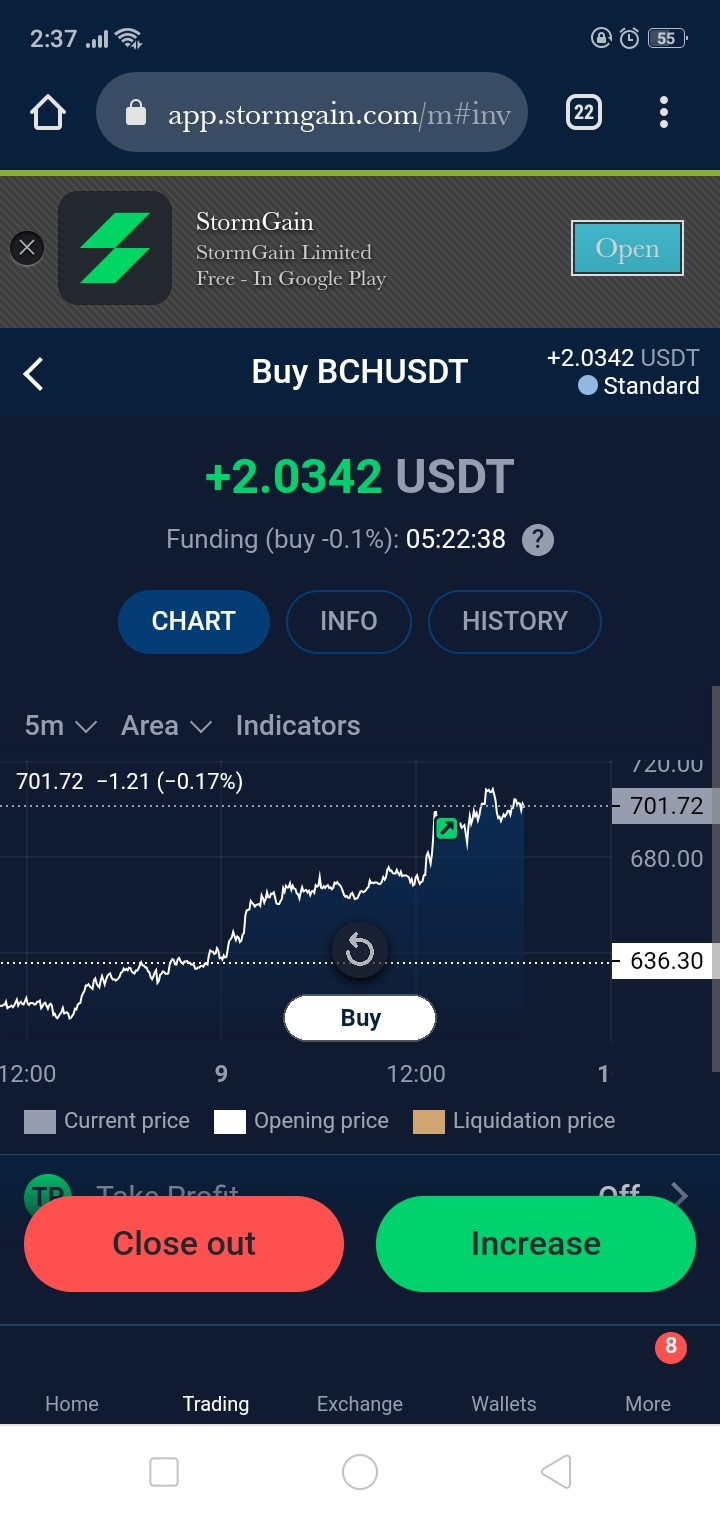720x1520 pixels.
Task: Tap the browser home icon
Action: tap(48, 113)
